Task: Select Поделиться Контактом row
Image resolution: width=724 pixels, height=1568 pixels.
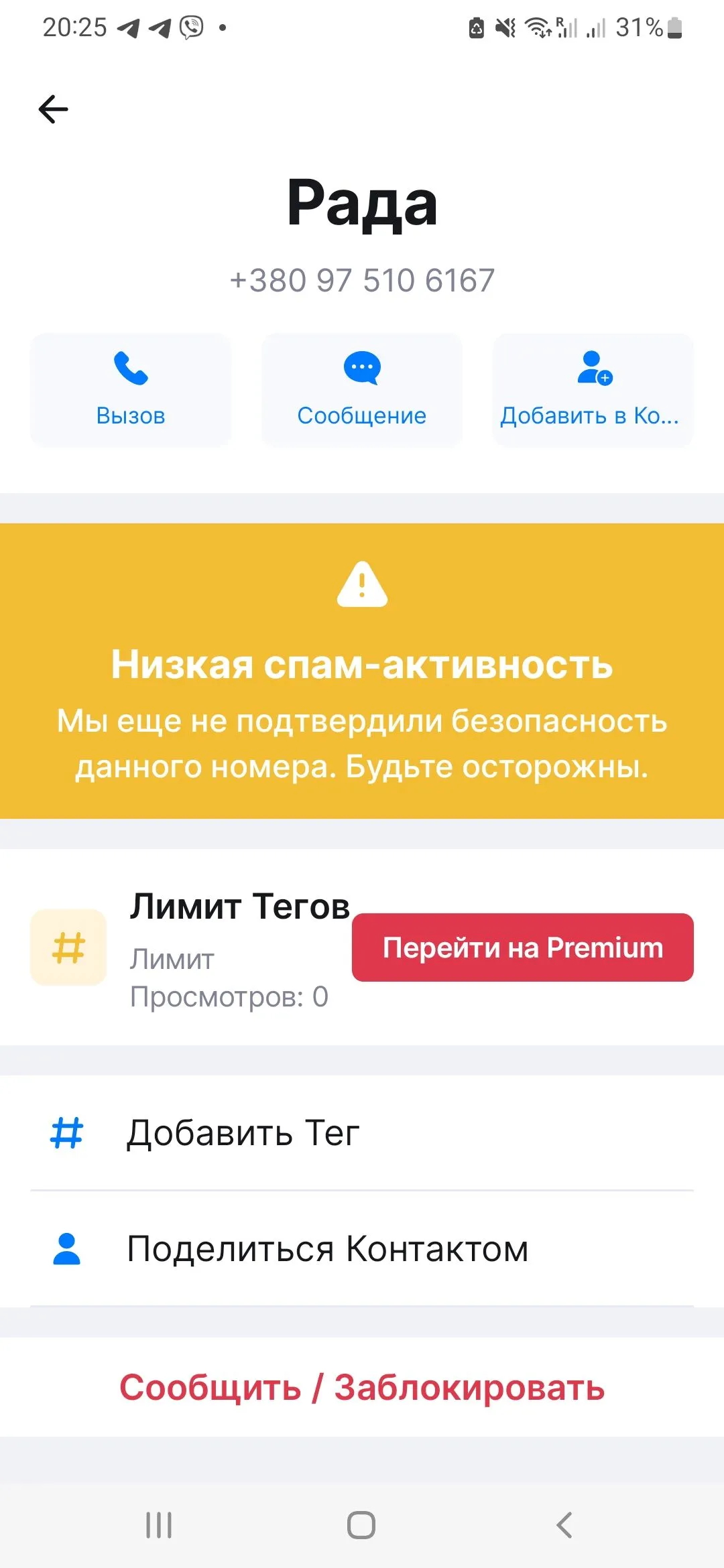Action: [x=362, y=1249]
